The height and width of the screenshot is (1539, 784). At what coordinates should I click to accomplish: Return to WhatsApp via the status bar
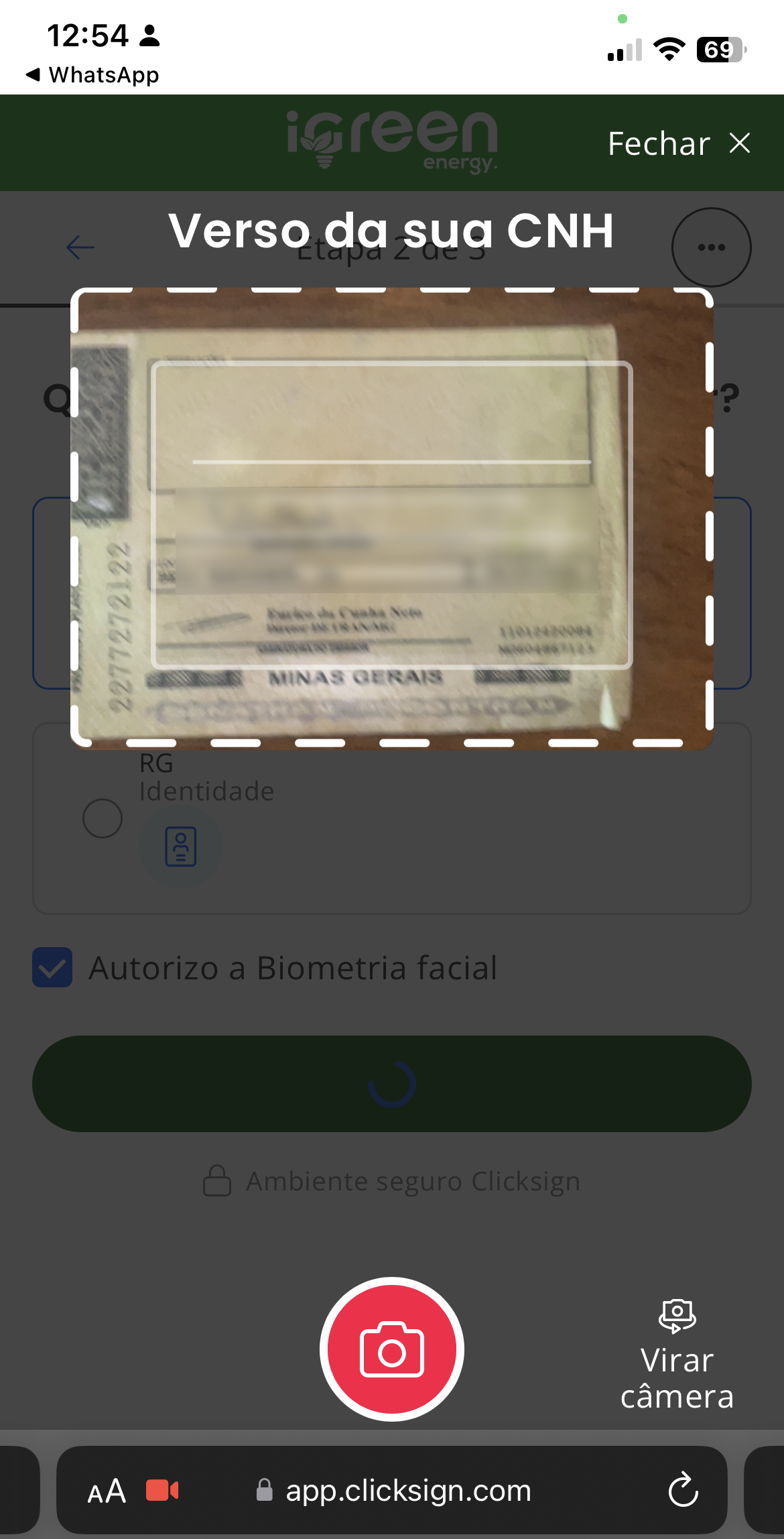click(92, 74)
